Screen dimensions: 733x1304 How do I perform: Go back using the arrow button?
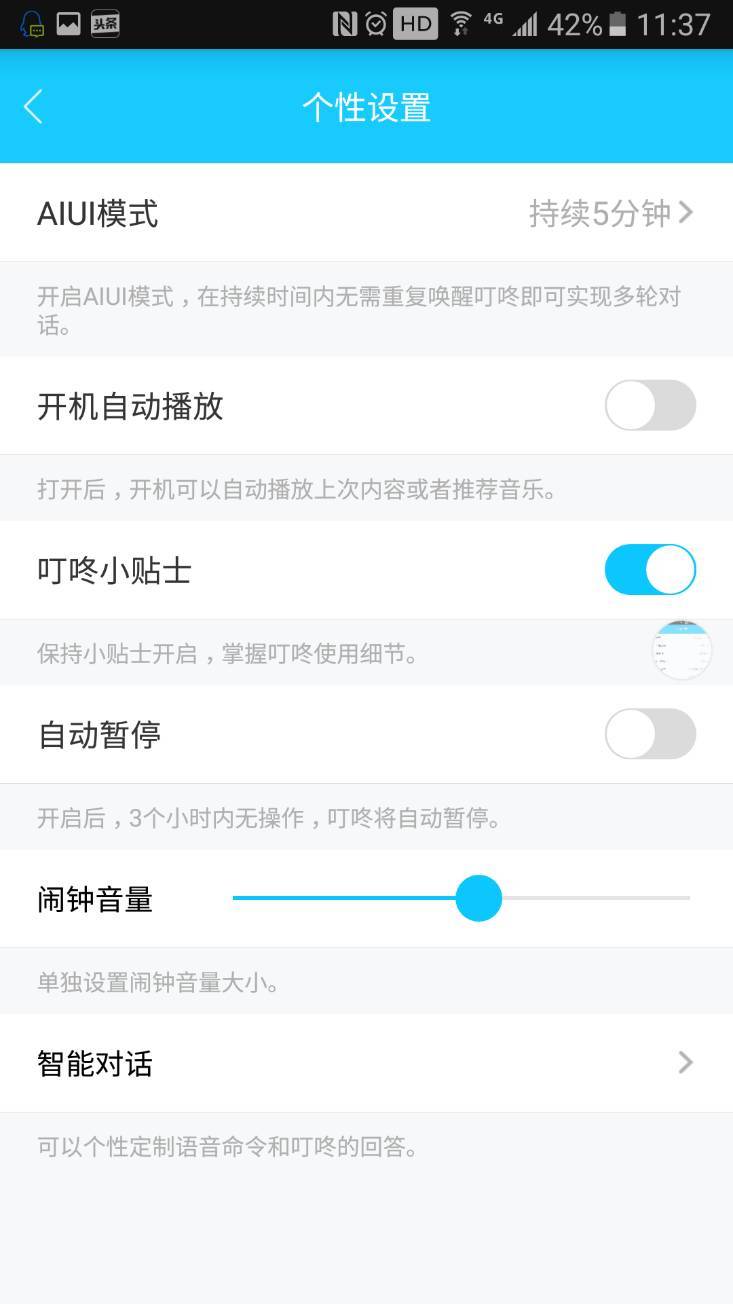pos(33,106)
